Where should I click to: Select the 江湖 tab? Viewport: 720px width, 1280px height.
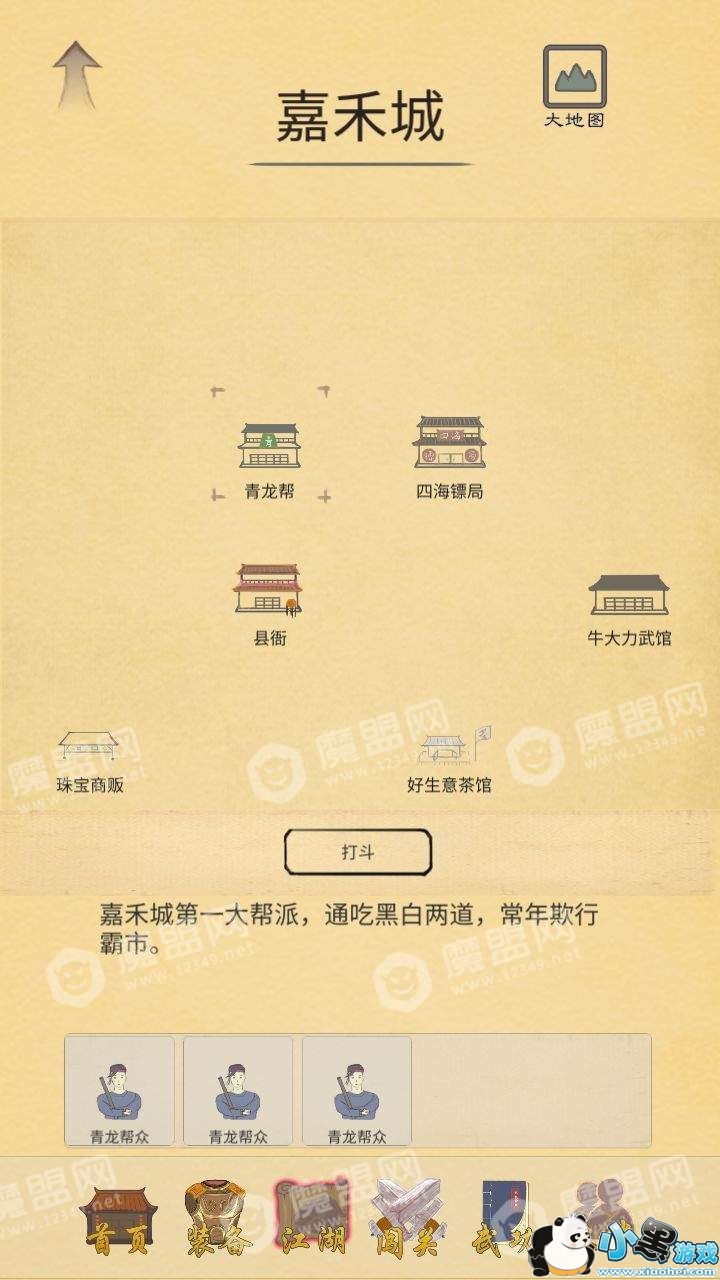pos(311,1219)
